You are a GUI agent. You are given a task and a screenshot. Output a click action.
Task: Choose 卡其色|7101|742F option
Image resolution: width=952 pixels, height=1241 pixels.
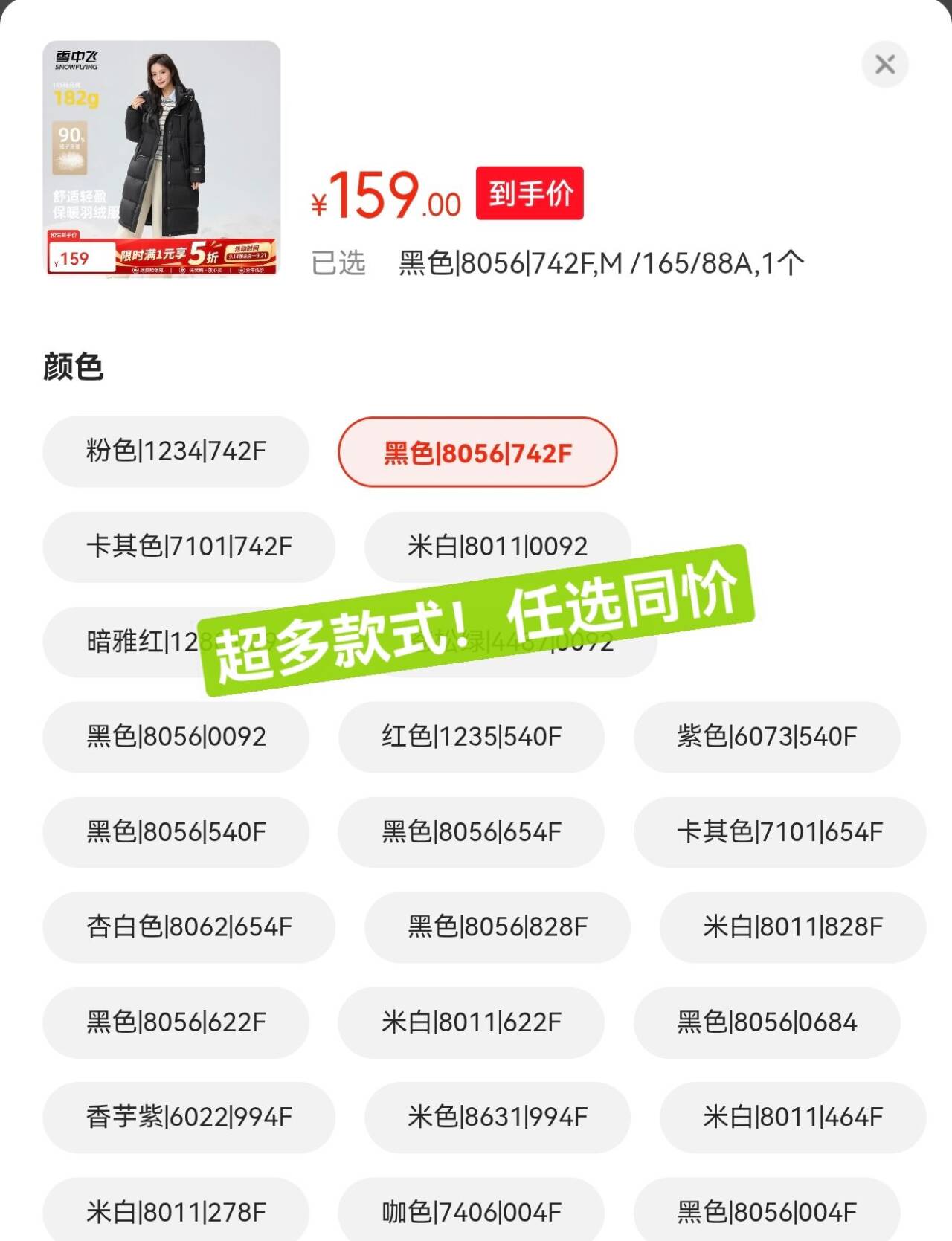(x=189, y=547)
